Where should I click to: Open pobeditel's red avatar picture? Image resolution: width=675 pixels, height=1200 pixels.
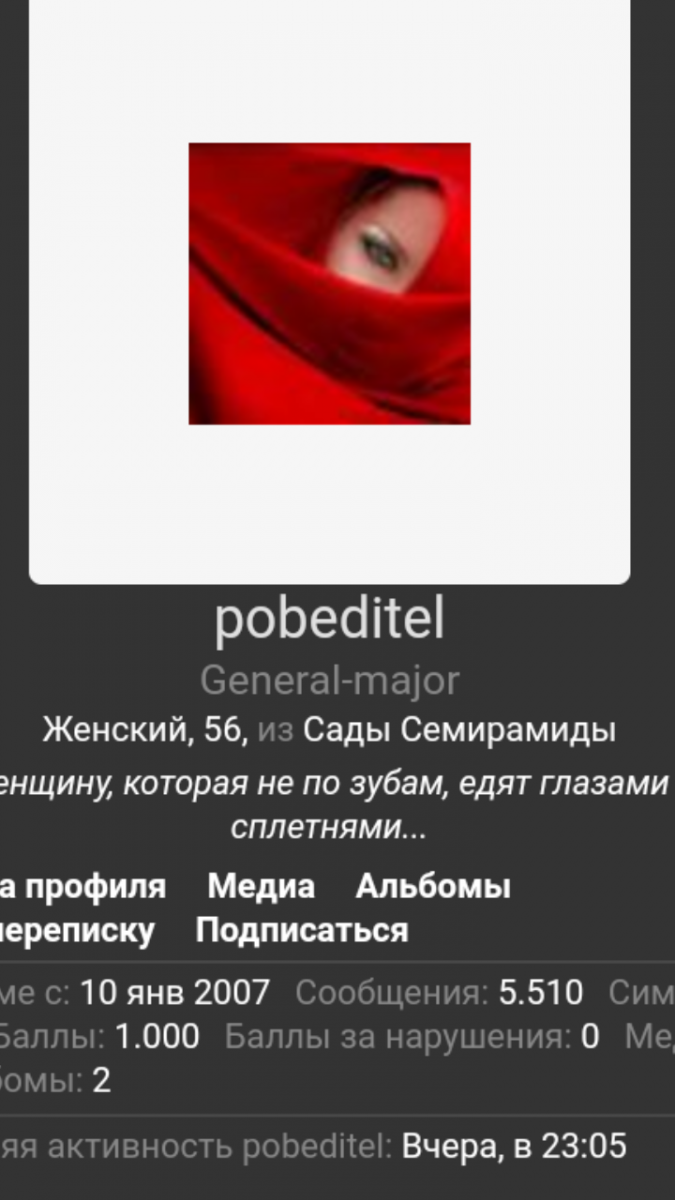329,283
